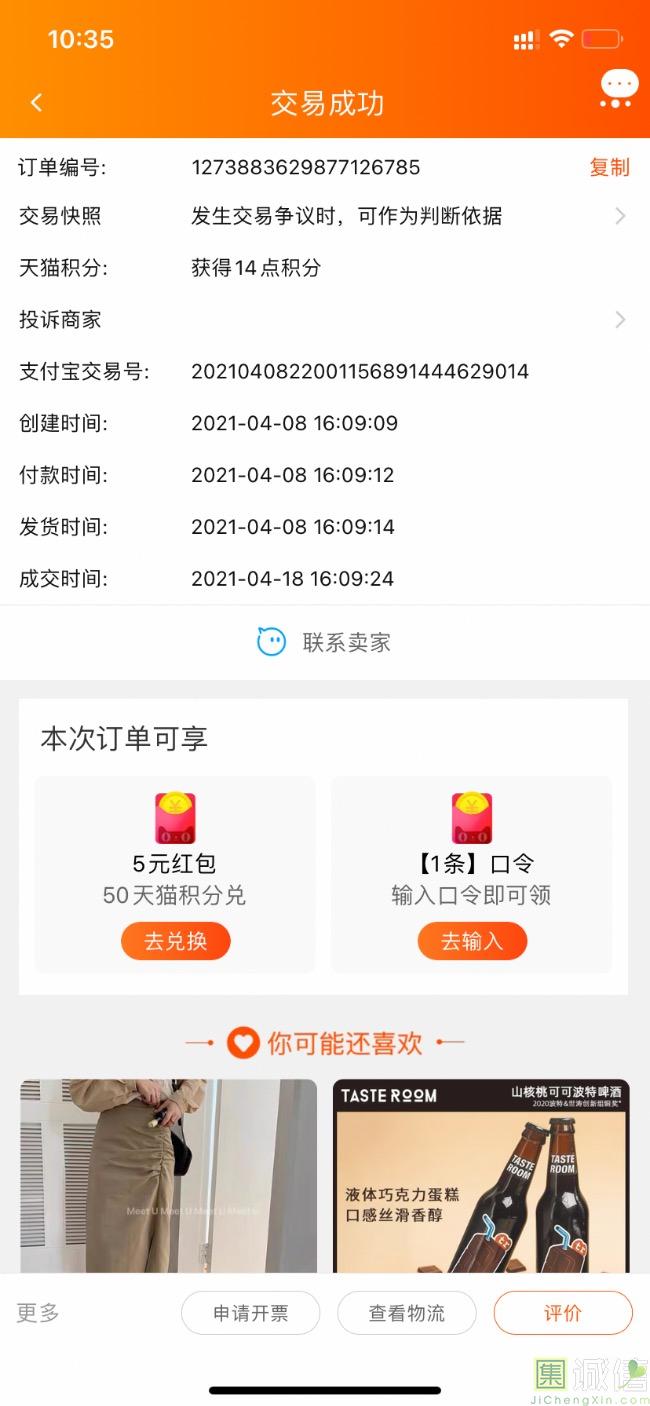This screenshot has height=1406, width=650.
Task: Open the 投诉商家 complaint row
Action: [324, 320]
